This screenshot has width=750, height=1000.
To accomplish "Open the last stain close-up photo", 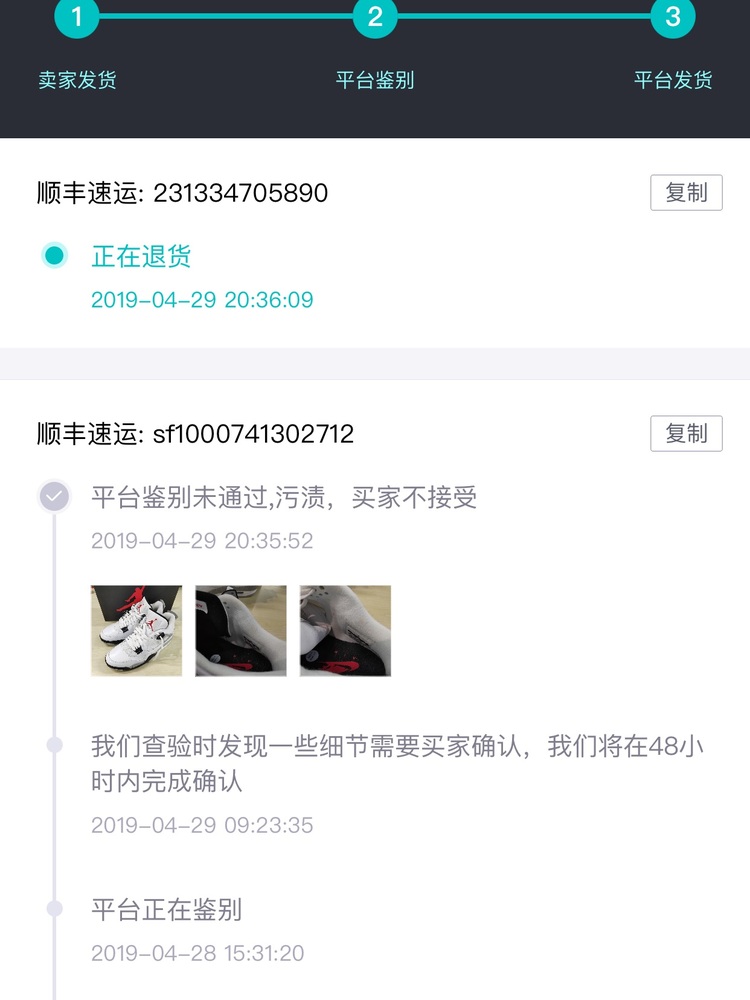I will pos(345,631).
